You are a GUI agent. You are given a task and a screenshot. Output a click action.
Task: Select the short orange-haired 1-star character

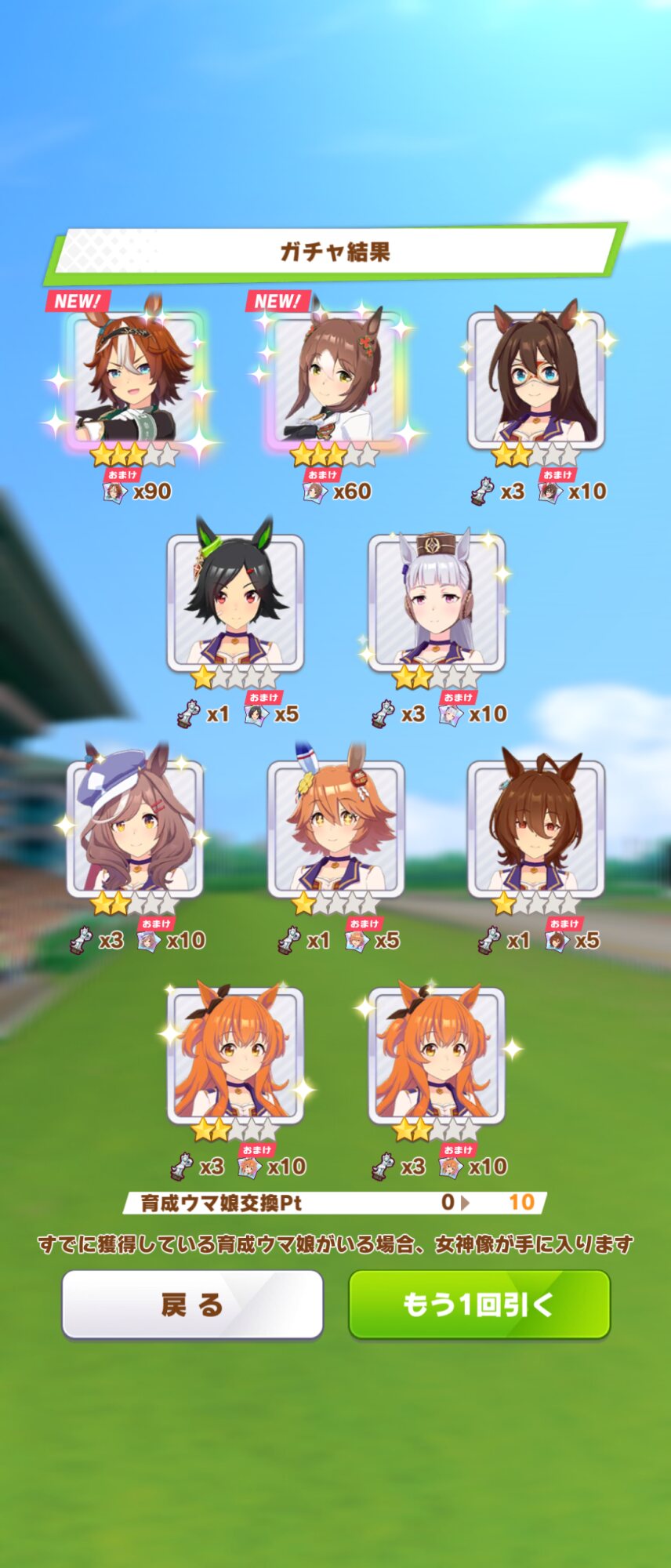[x=335, y=829]
